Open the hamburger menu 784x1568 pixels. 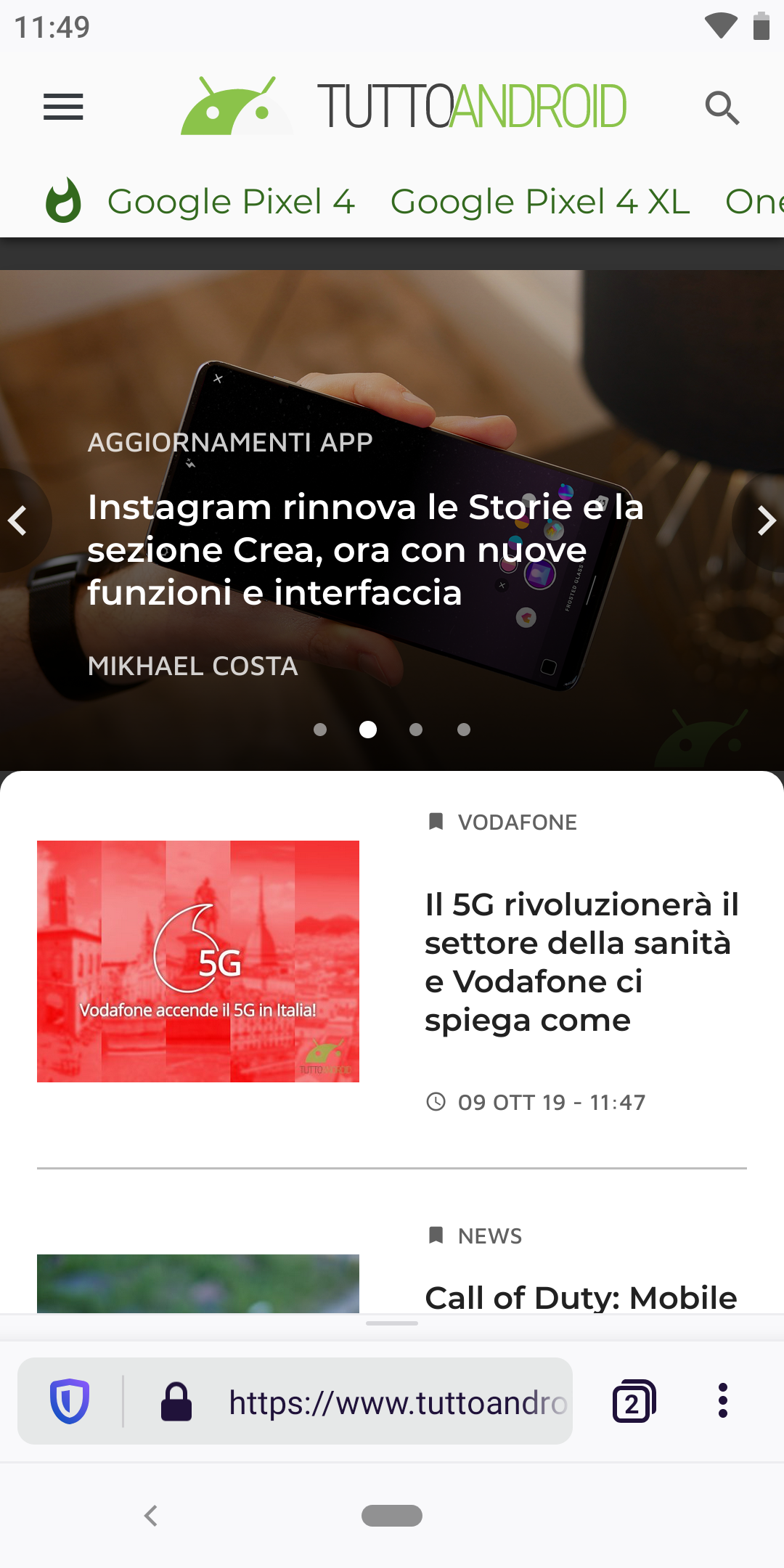pos(63,107)
